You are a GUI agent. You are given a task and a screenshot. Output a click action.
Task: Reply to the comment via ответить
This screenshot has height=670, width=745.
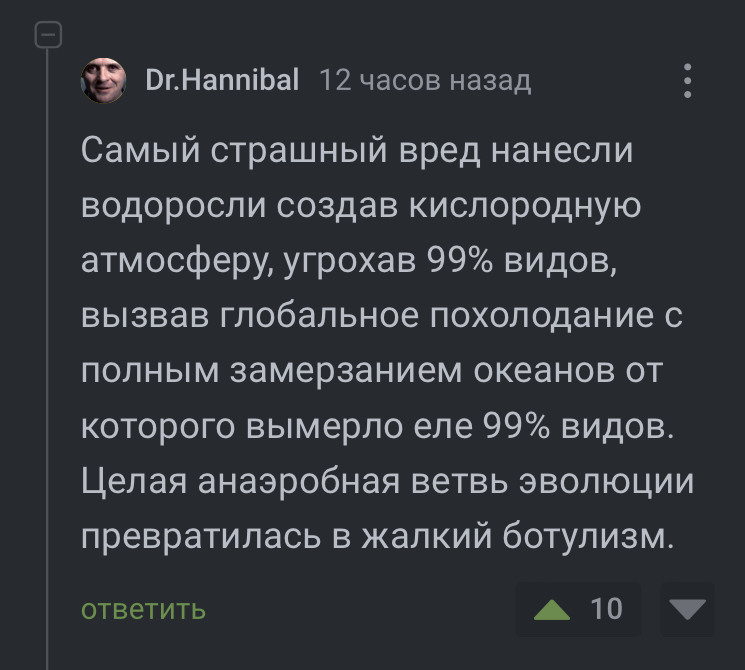click(143, 609)
